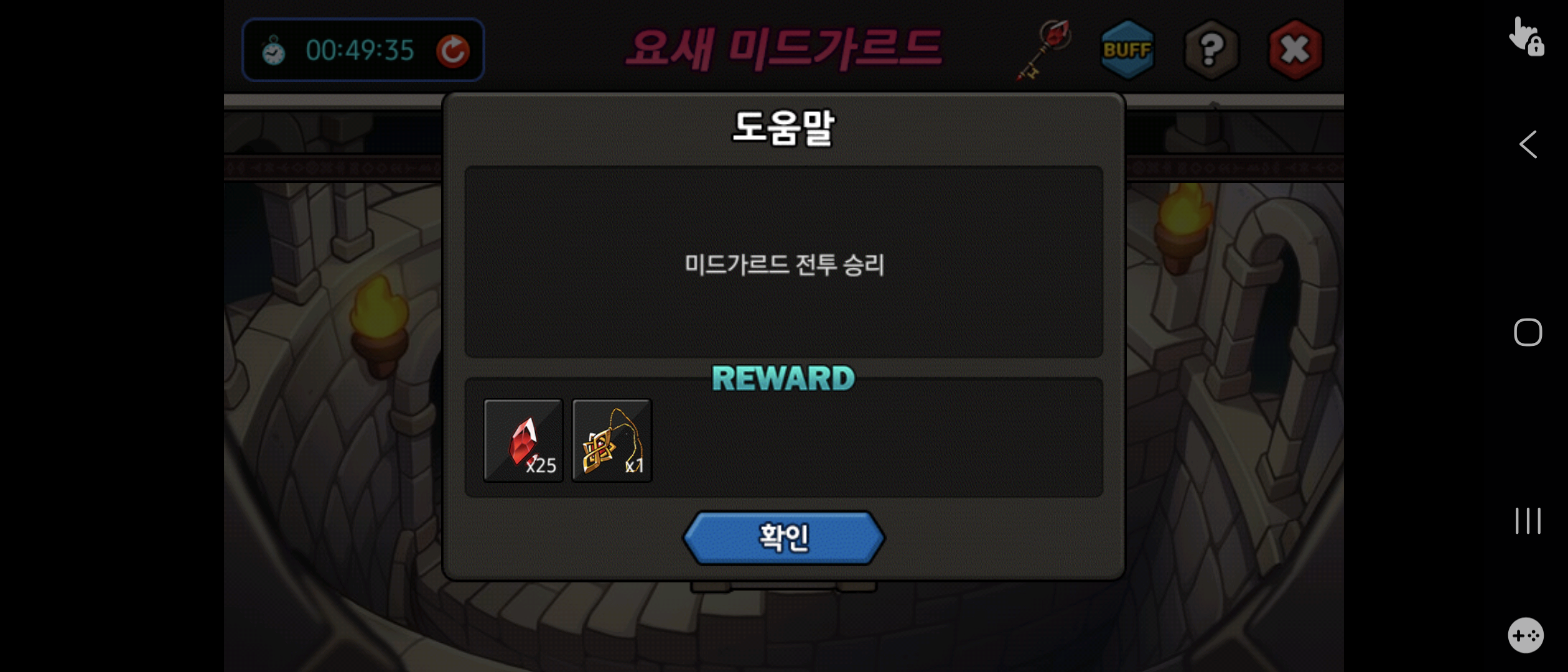This screenshot has width=1568, height=672.
Task: Refresh the countdown timer
Action: 452,50
